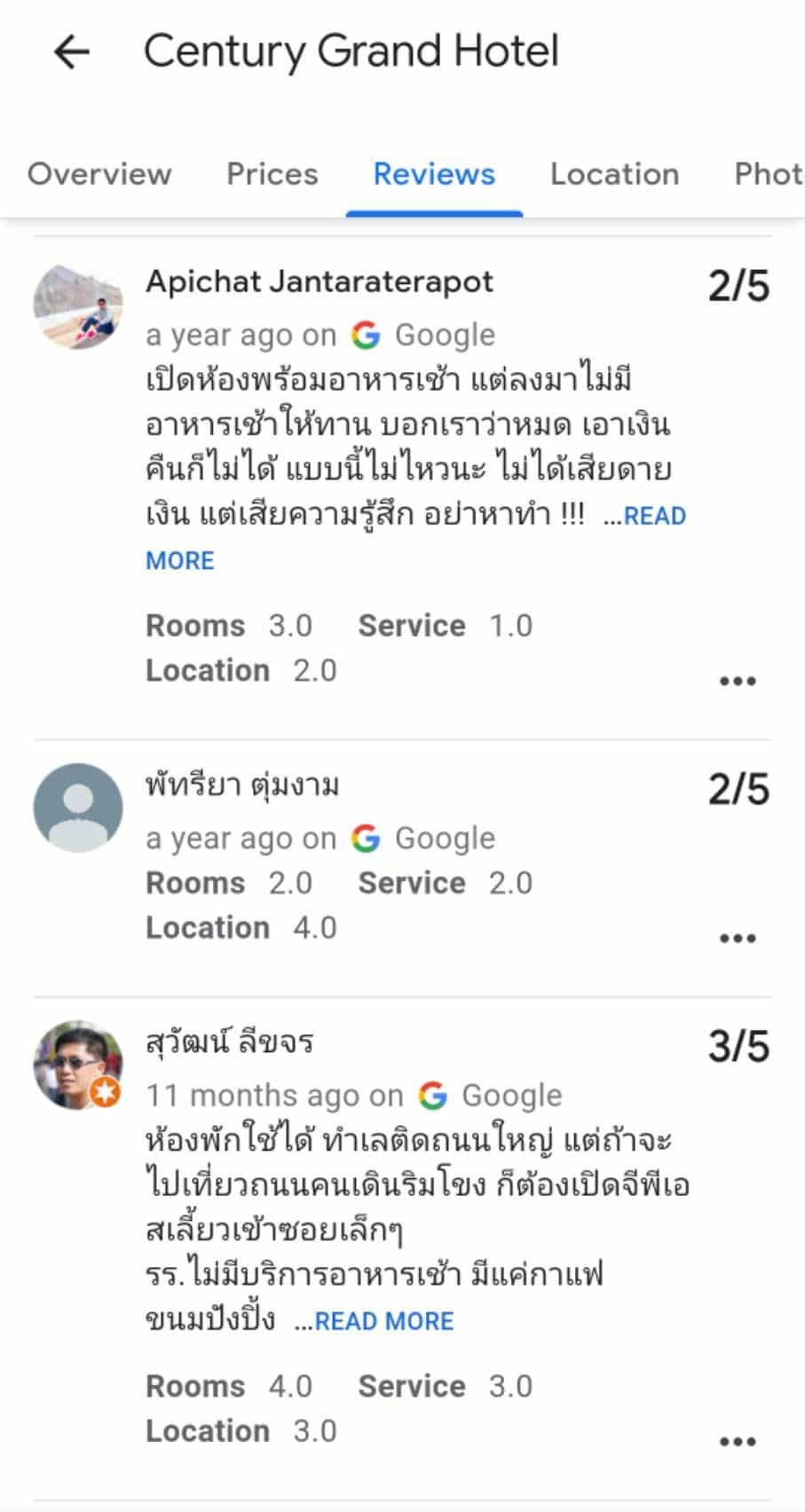
Task: Expand สุวัฒน์ ลีขจร's review with Read More
Action: pyautogui.click(x=383, y=1321)
